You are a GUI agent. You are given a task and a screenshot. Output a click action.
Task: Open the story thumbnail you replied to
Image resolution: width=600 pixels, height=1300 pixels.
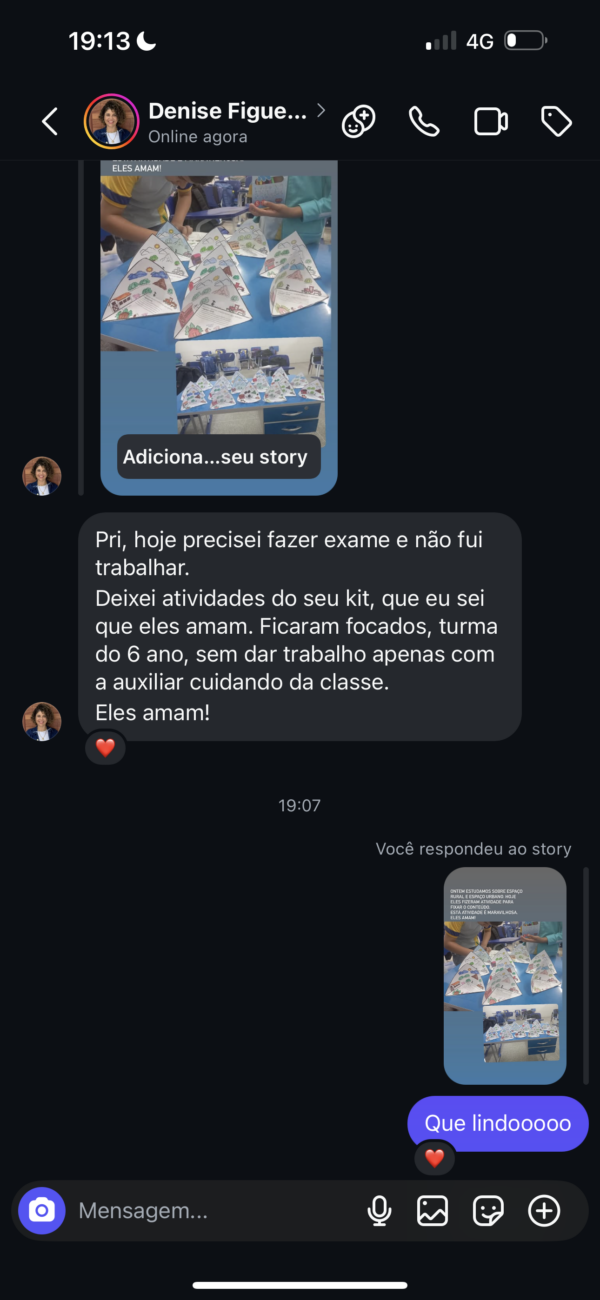[505, 975]
